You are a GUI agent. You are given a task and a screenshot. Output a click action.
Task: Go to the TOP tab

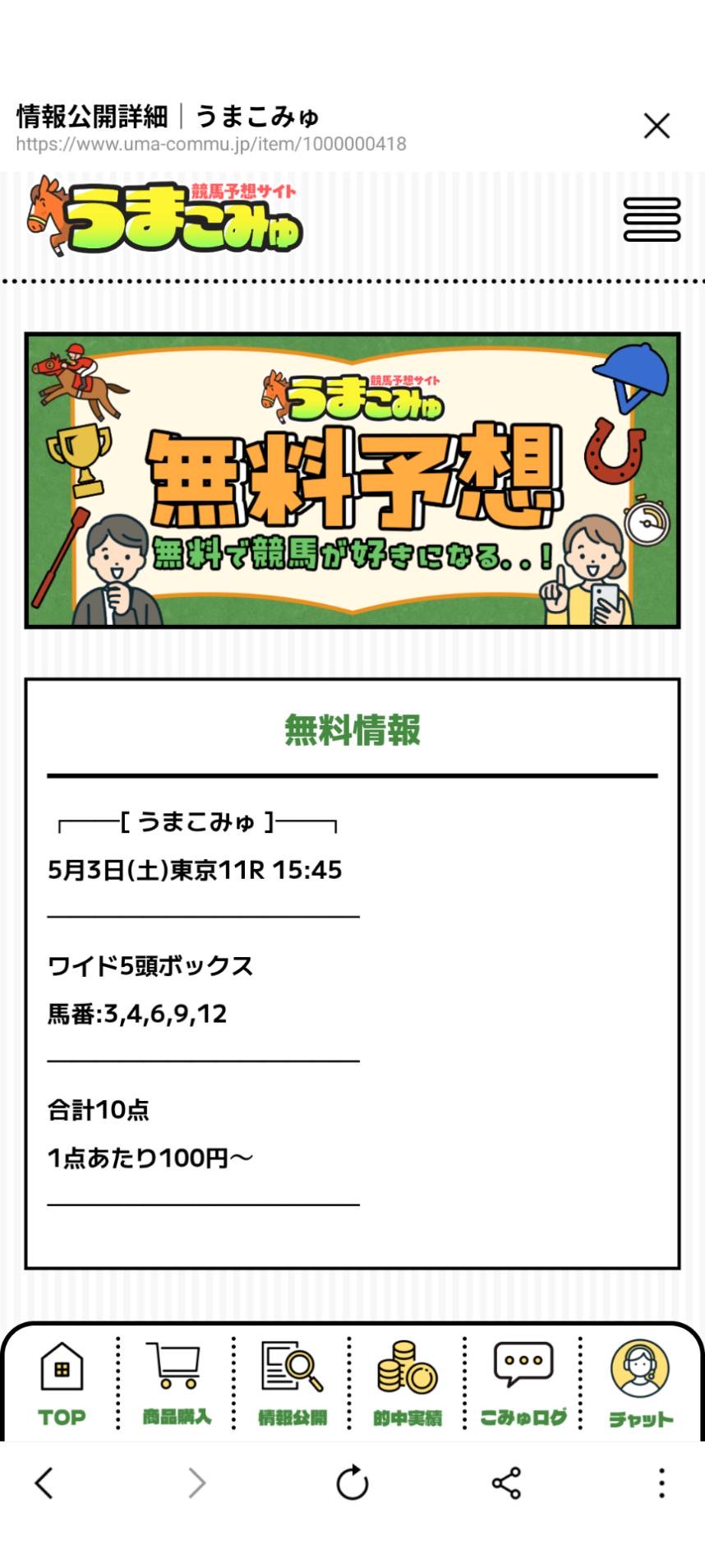point(62,1385)
